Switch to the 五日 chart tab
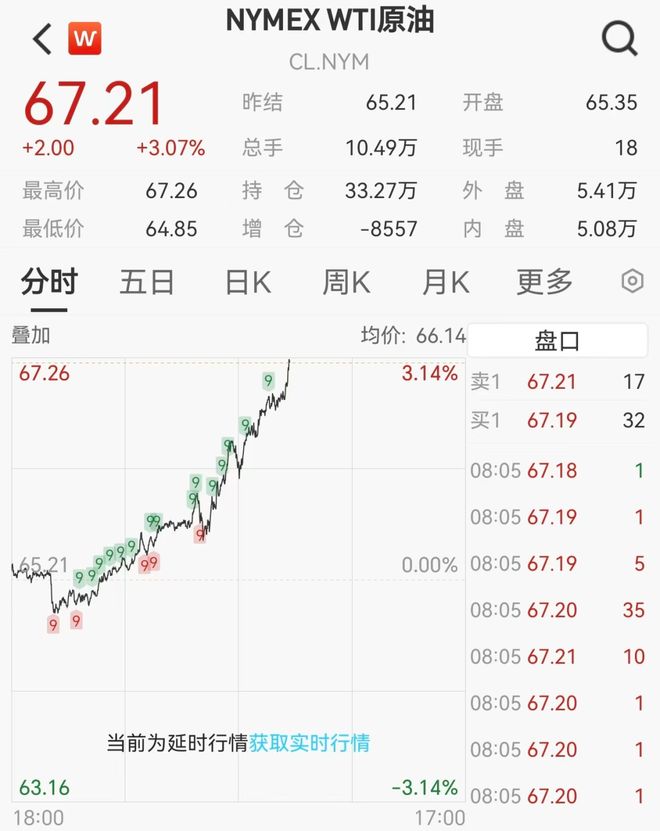 coord(147,282)
